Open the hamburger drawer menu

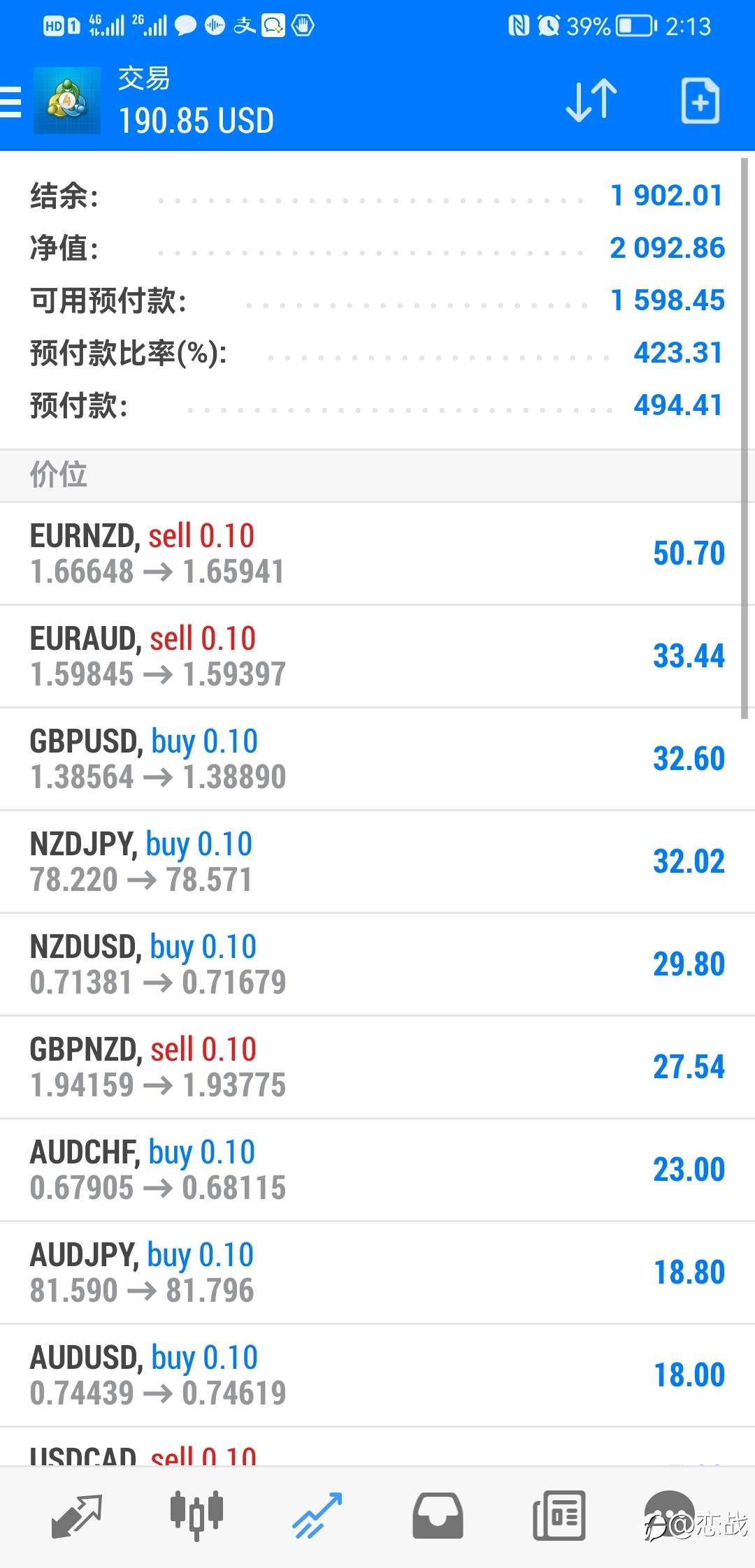coord(11,102)
